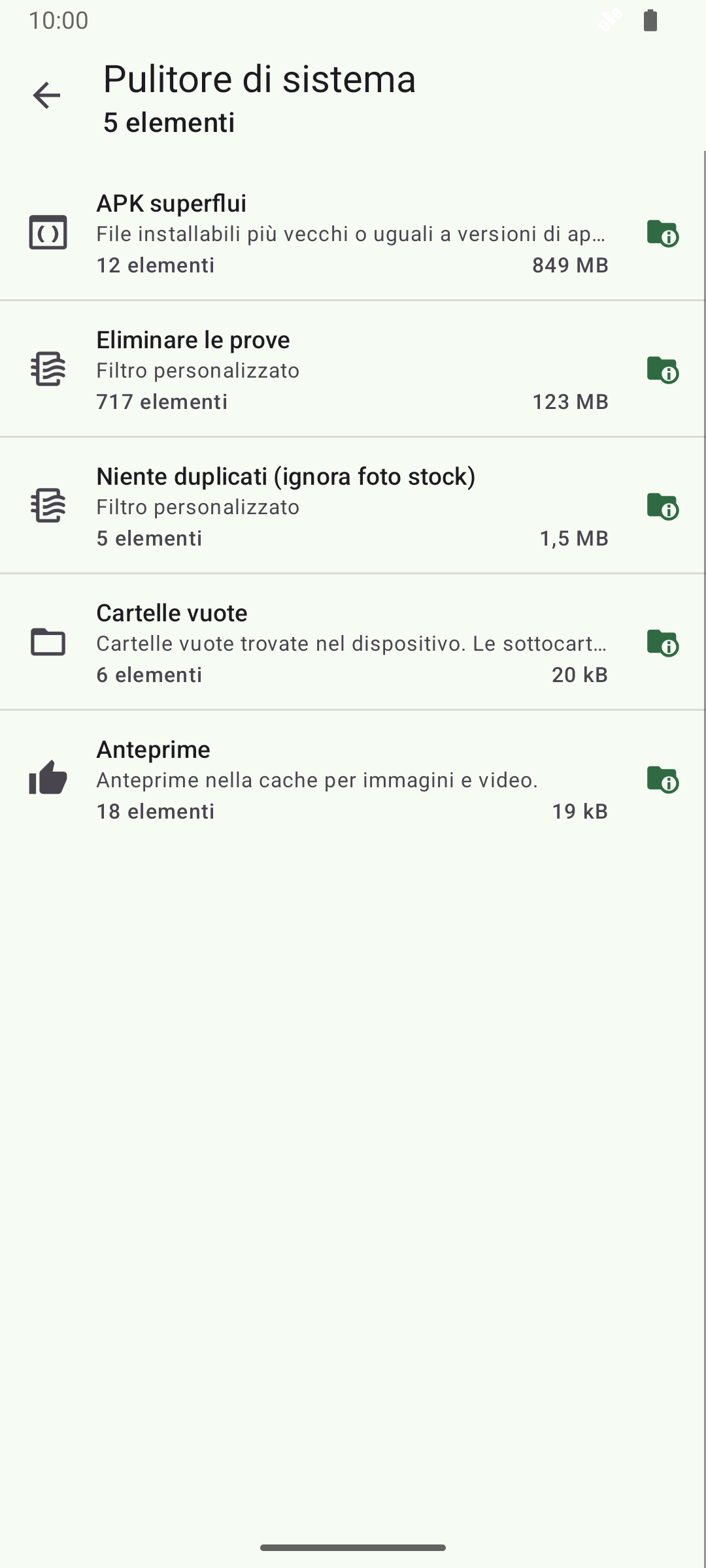This screenshot has width=706, height=1568.
Task: Go back from Pulitore di sistema
Action: (46, 96)
